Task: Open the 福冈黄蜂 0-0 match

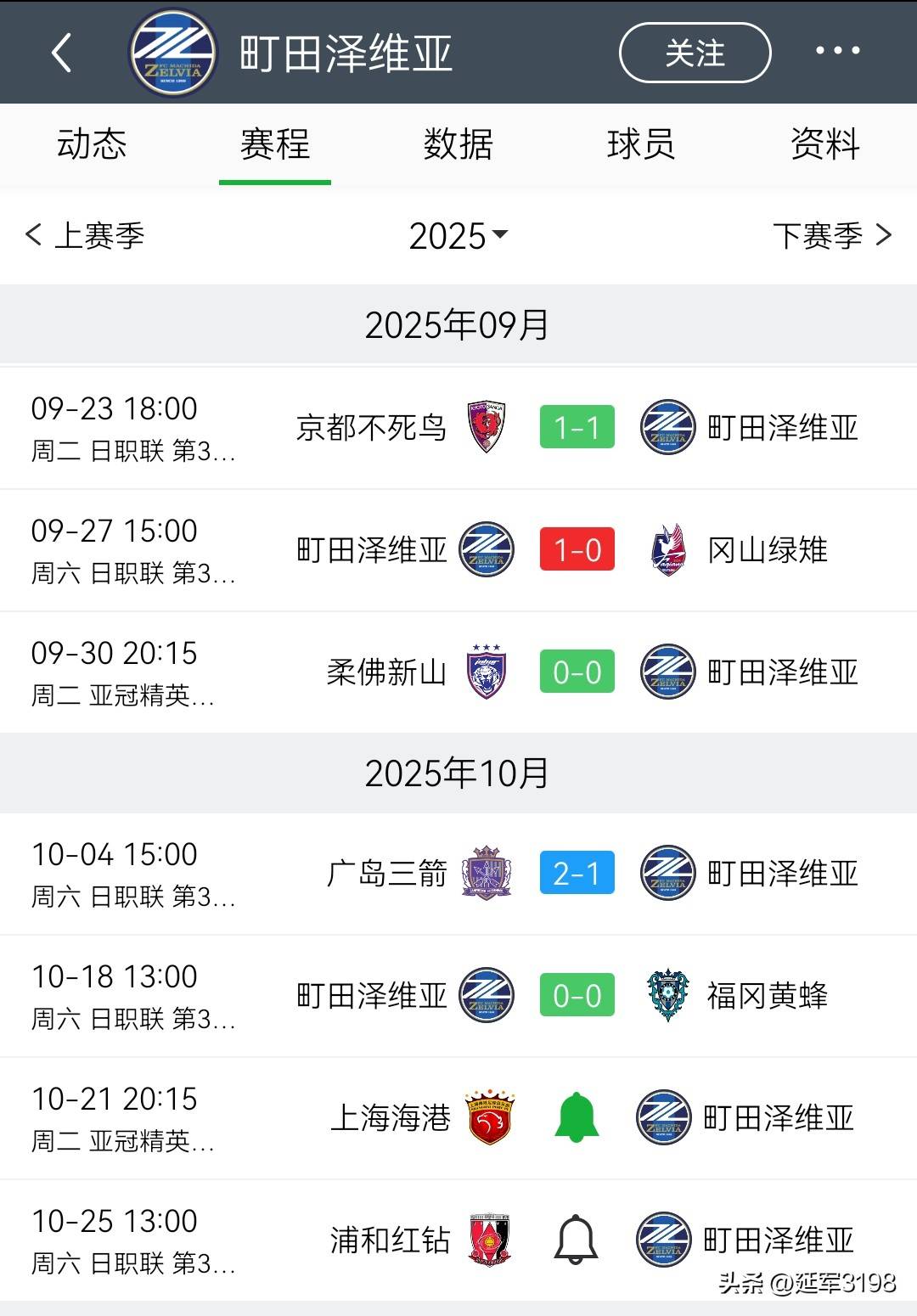Action: pyautogui.click(x=577, y=996)
